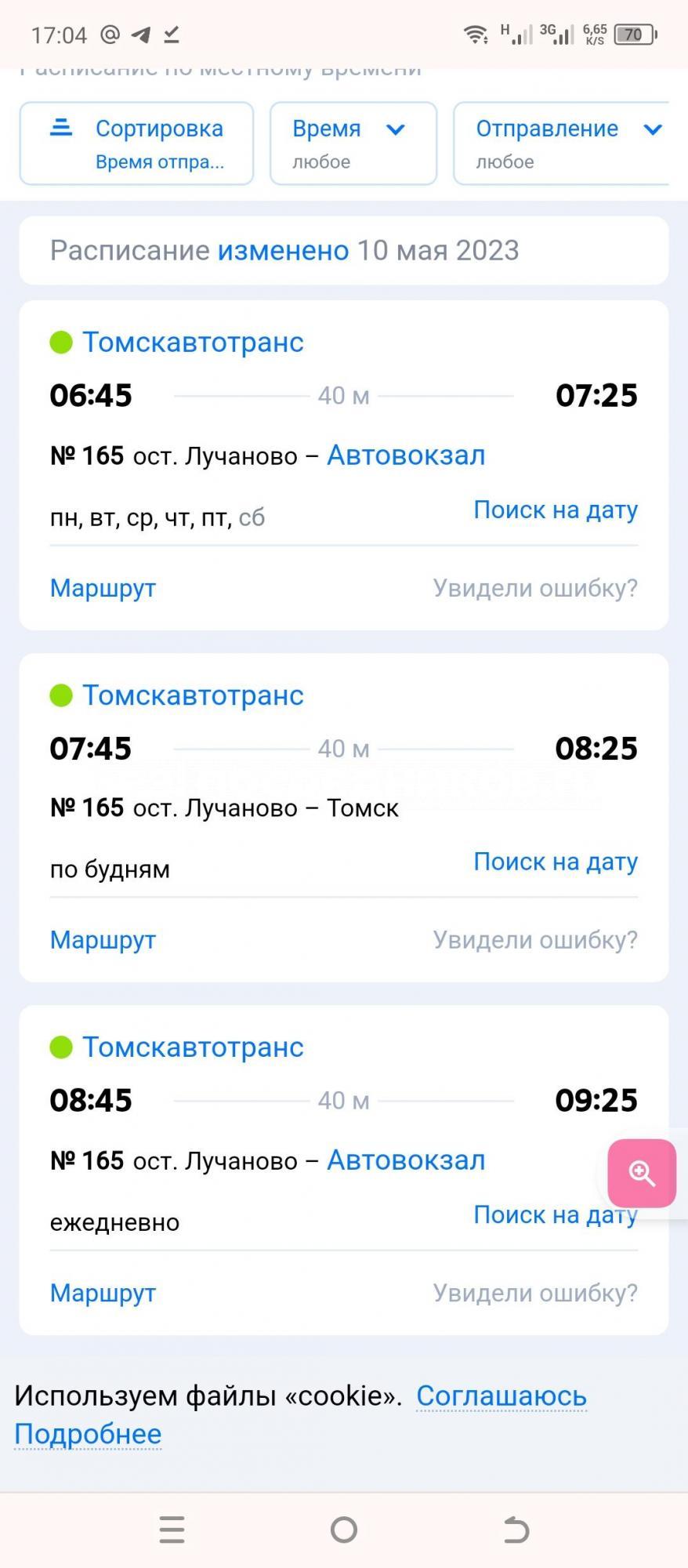
Task: Expand the Отправление filter dropdown
Action: (x=561, y=143)
